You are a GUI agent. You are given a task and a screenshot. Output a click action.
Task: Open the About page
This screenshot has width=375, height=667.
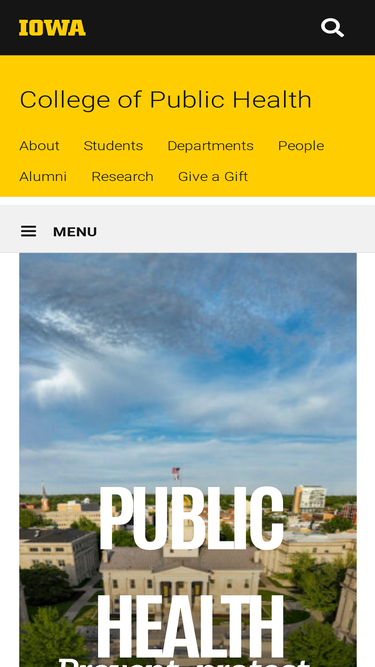pyautogui.click(x=39, y=146)
